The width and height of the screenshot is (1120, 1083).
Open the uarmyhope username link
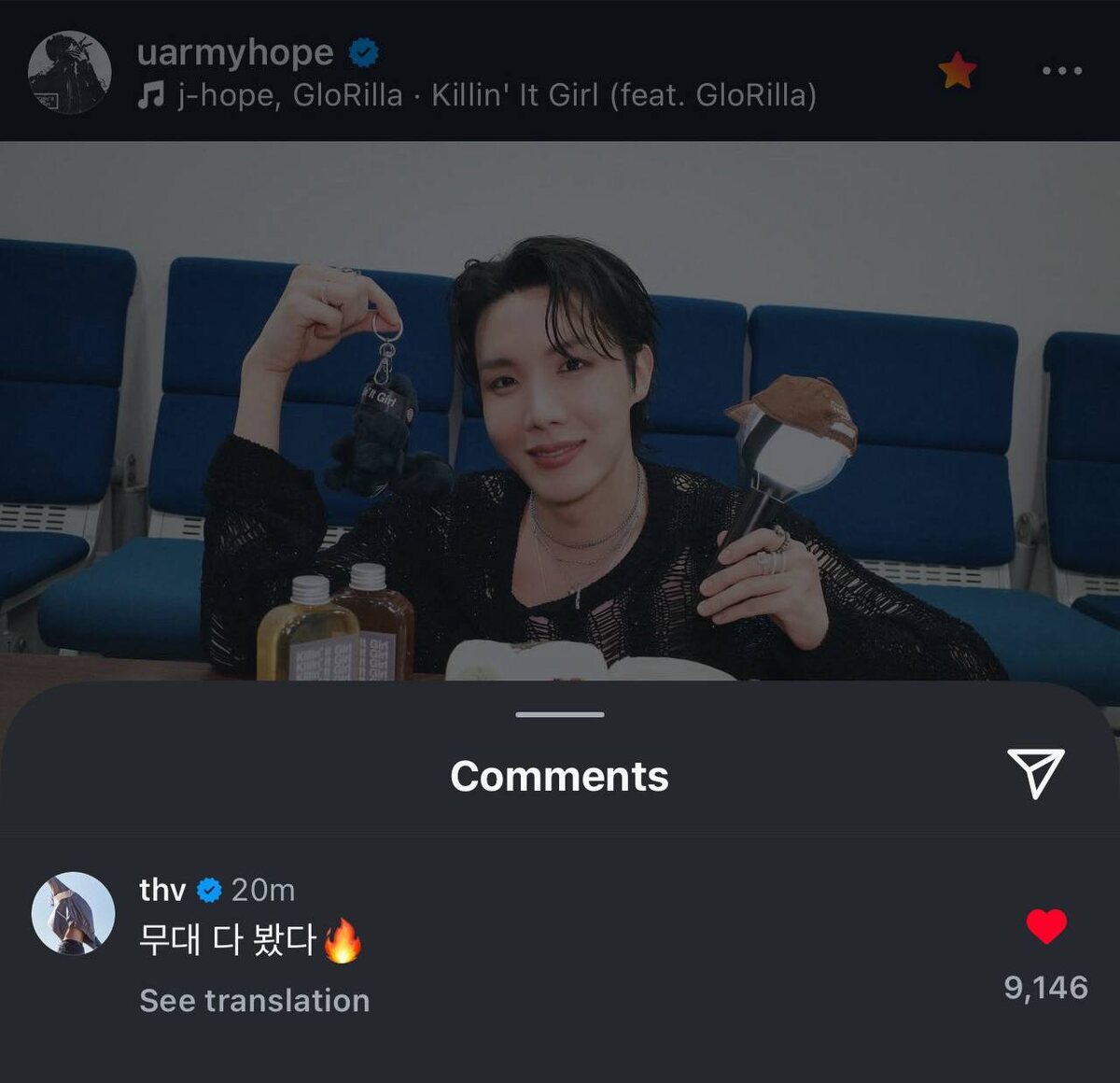pyautogui.click(x=234, y=52)
